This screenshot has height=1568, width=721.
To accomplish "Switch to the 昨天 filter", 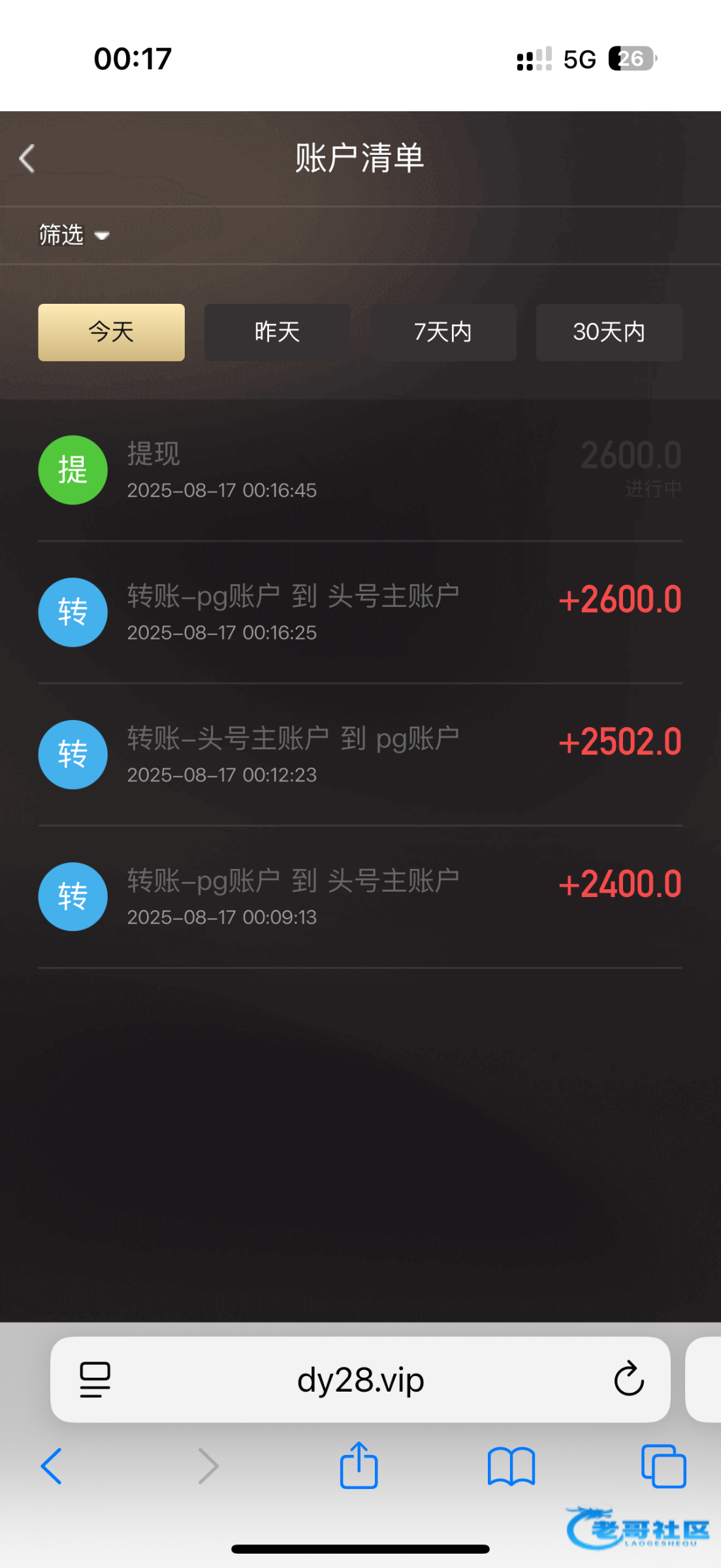I will pyautogui.click(x=278, y=332).
